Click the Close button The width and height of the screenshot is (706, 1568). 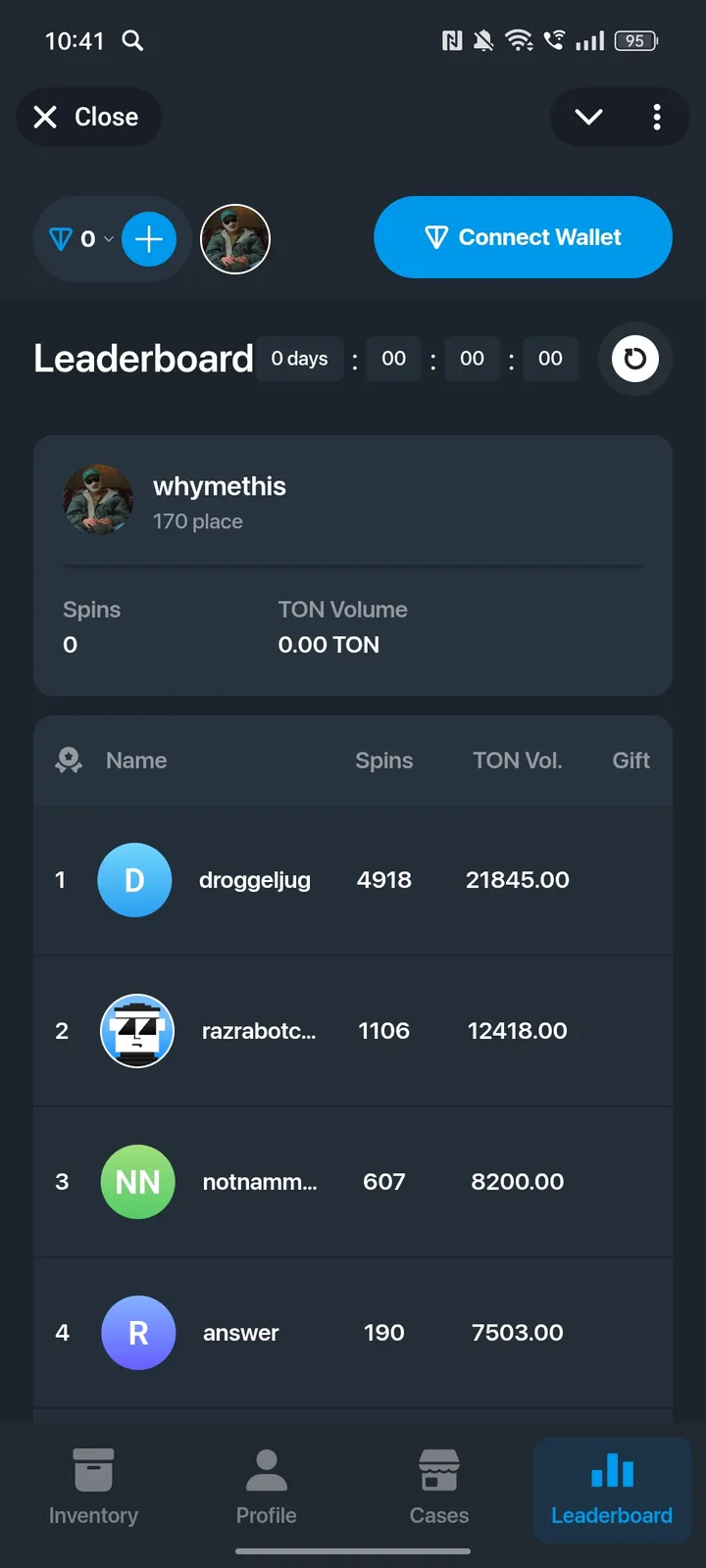point(88,117)
